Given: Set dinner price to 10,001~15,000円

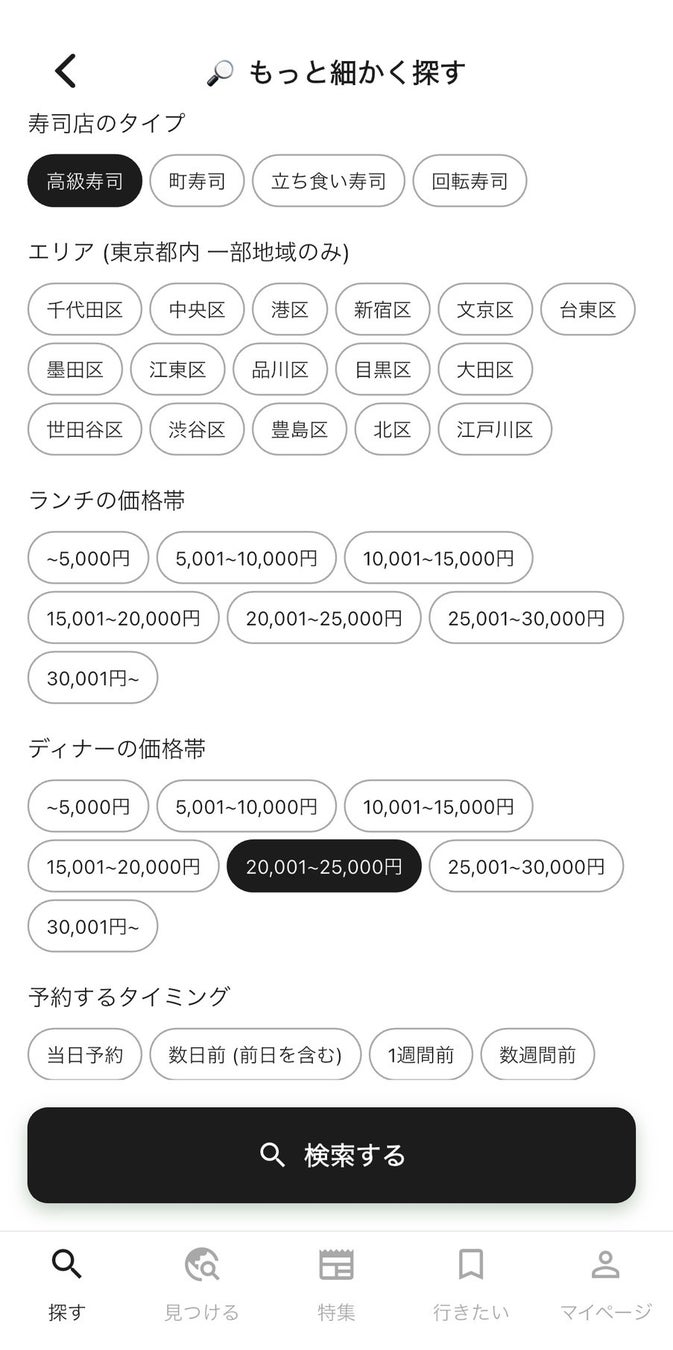Looking at the screenshot, I should click(x=438, y=806).
